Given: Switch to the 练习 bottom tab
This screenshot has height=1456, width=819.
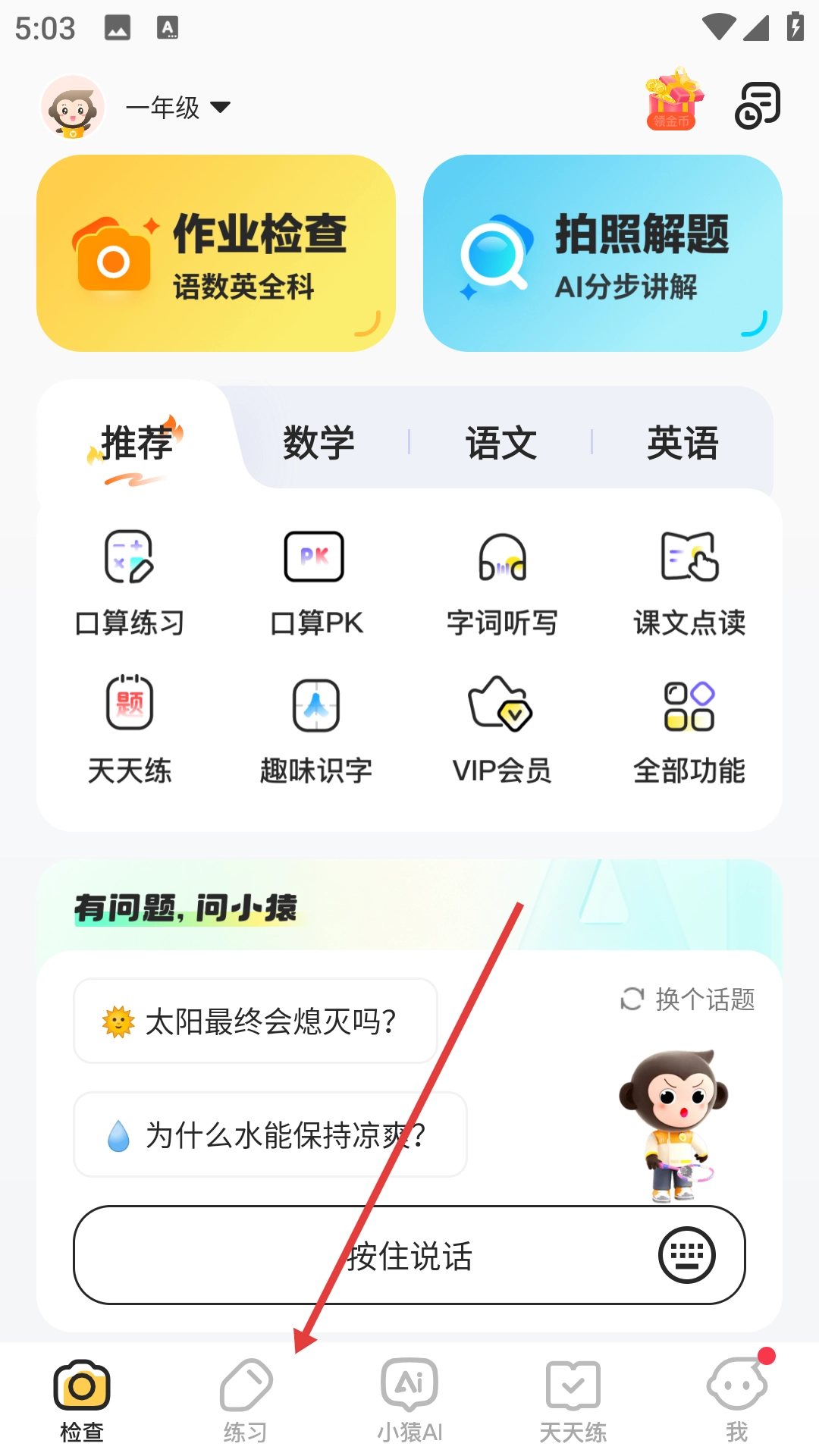Looking at the screenshot, I should [x=246, y=1400].
